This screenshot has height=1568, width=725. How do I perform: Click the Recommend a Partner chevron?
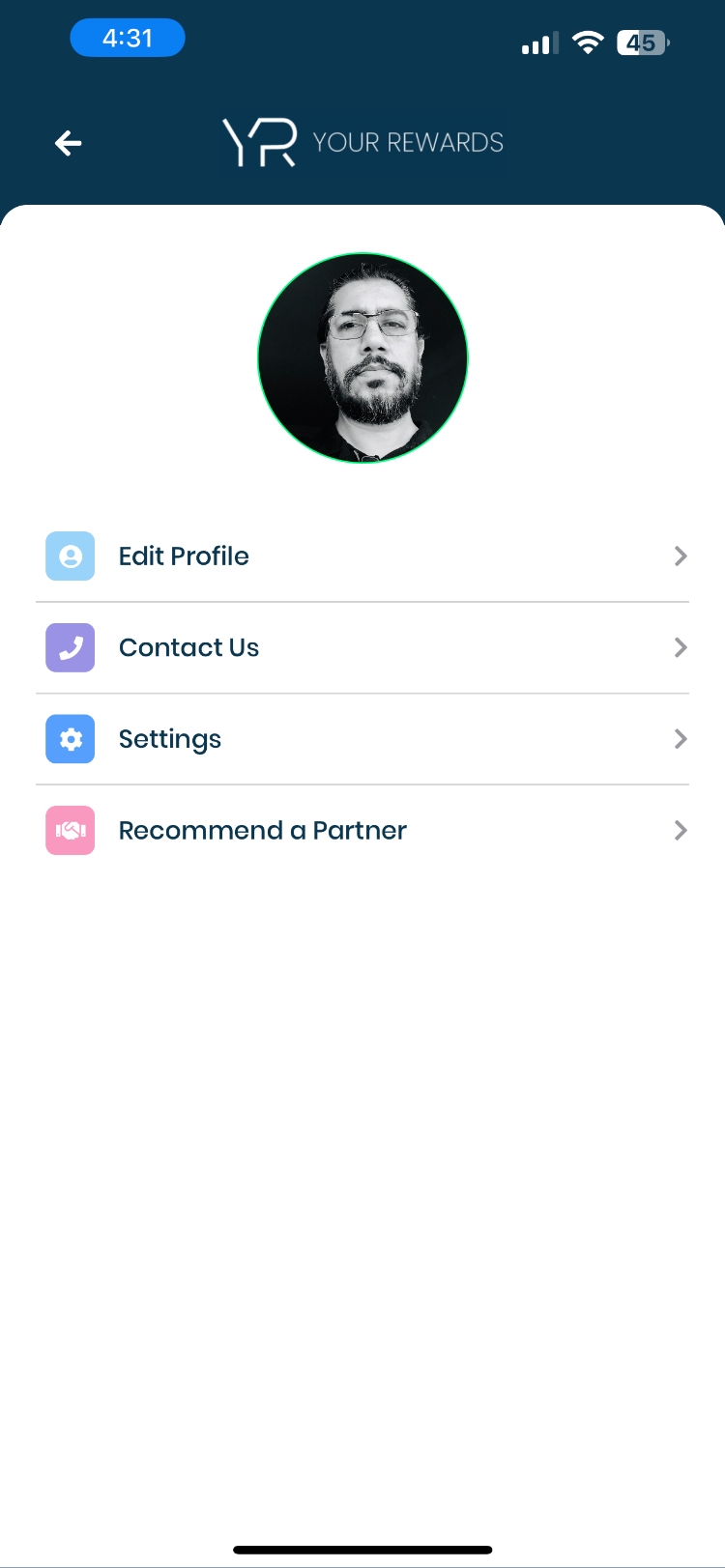[x=681, y=830]
